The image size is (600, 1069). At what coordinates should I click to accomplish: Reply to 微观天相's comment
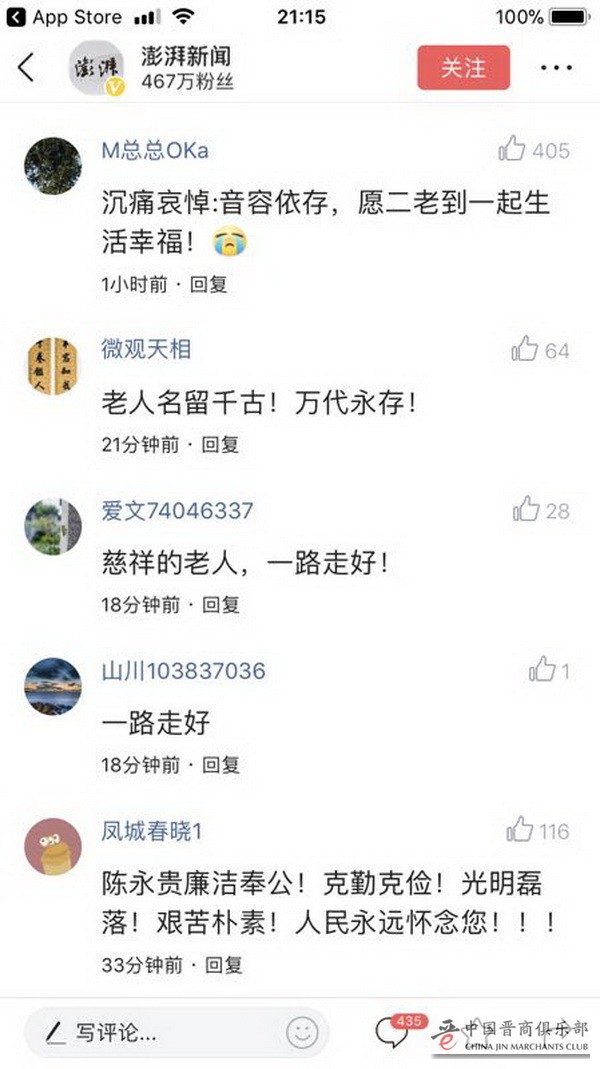pyautogui.click(x=221, y=444)
